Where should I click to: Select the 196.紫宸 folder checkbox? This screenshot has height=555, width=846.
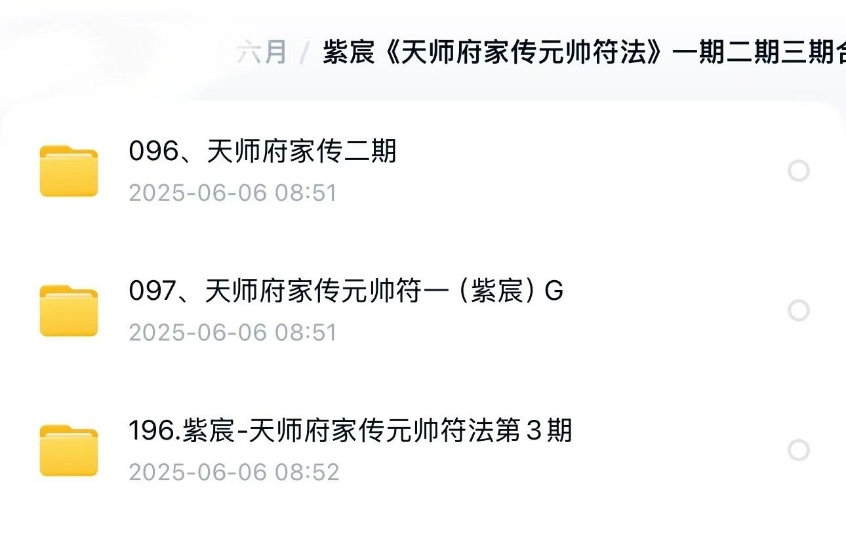coord(798,450)
